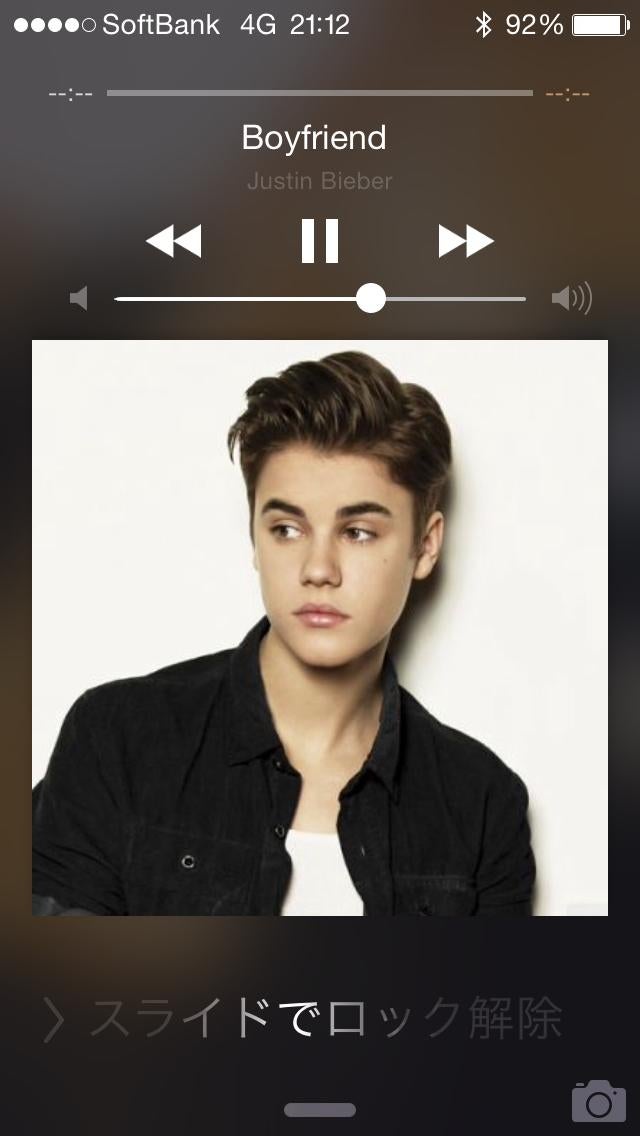
Task: Skip back to the previous track
Action: [x=174, y=241]
